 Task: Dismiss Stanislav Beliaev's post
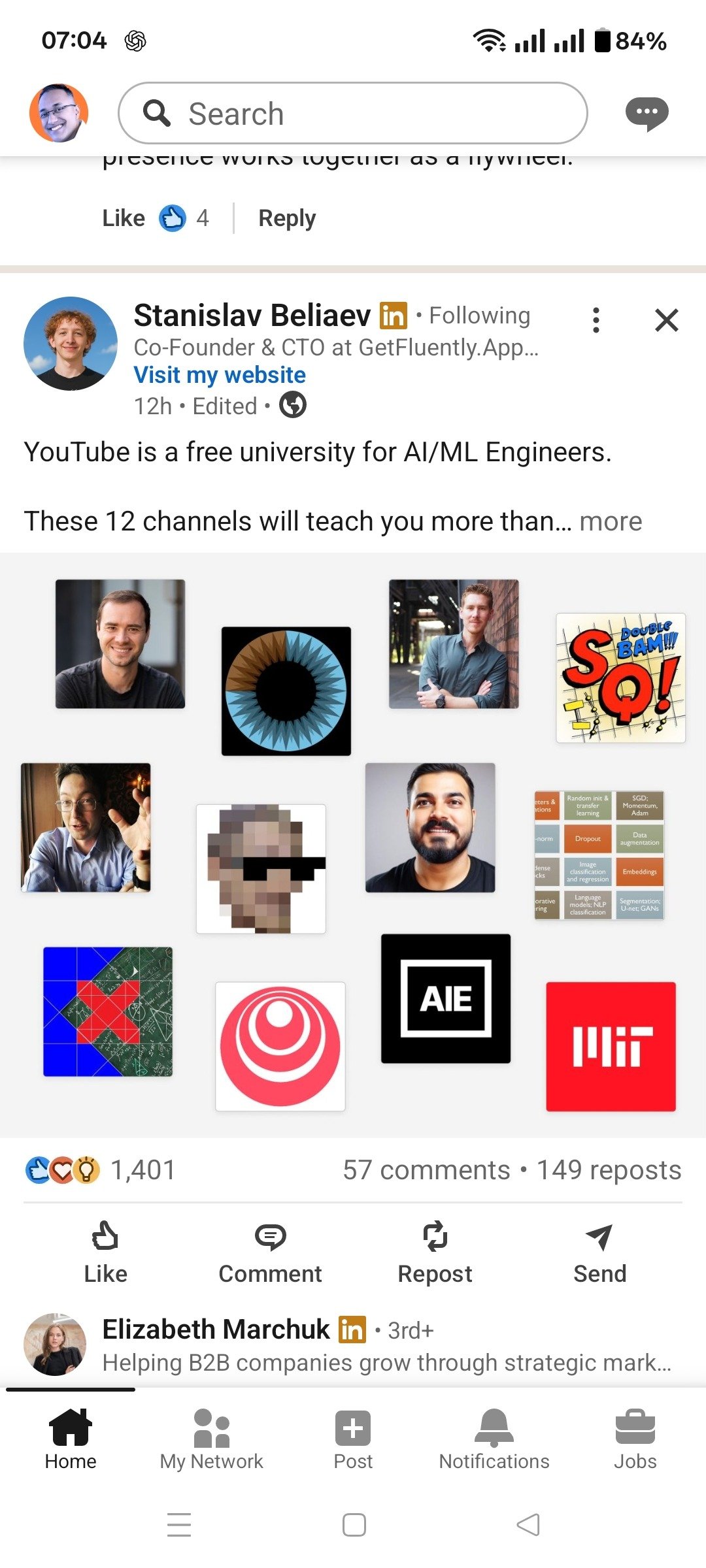click(666, 320)
